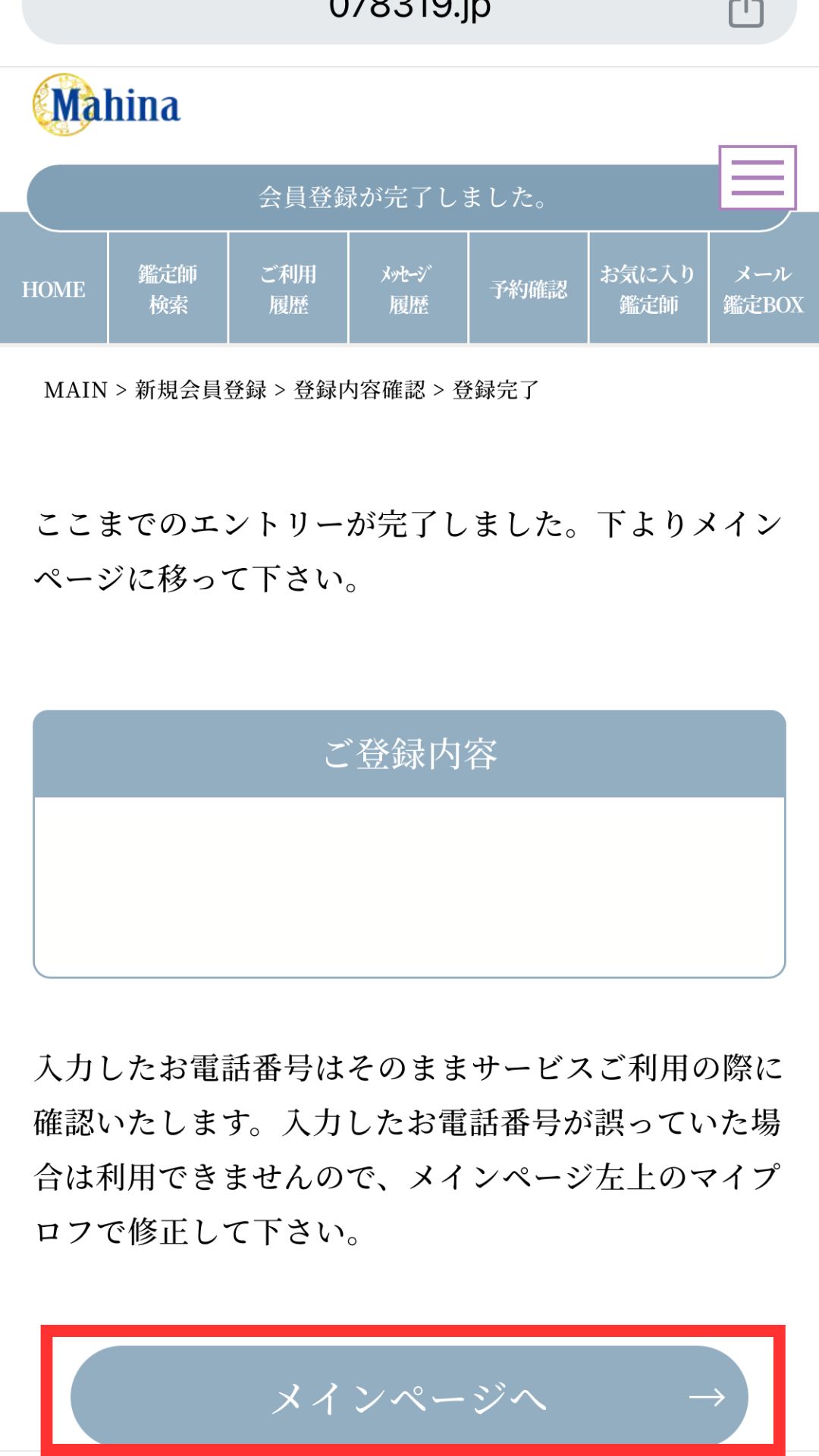Tap the 078319.jp address bar

click(409, 11)
